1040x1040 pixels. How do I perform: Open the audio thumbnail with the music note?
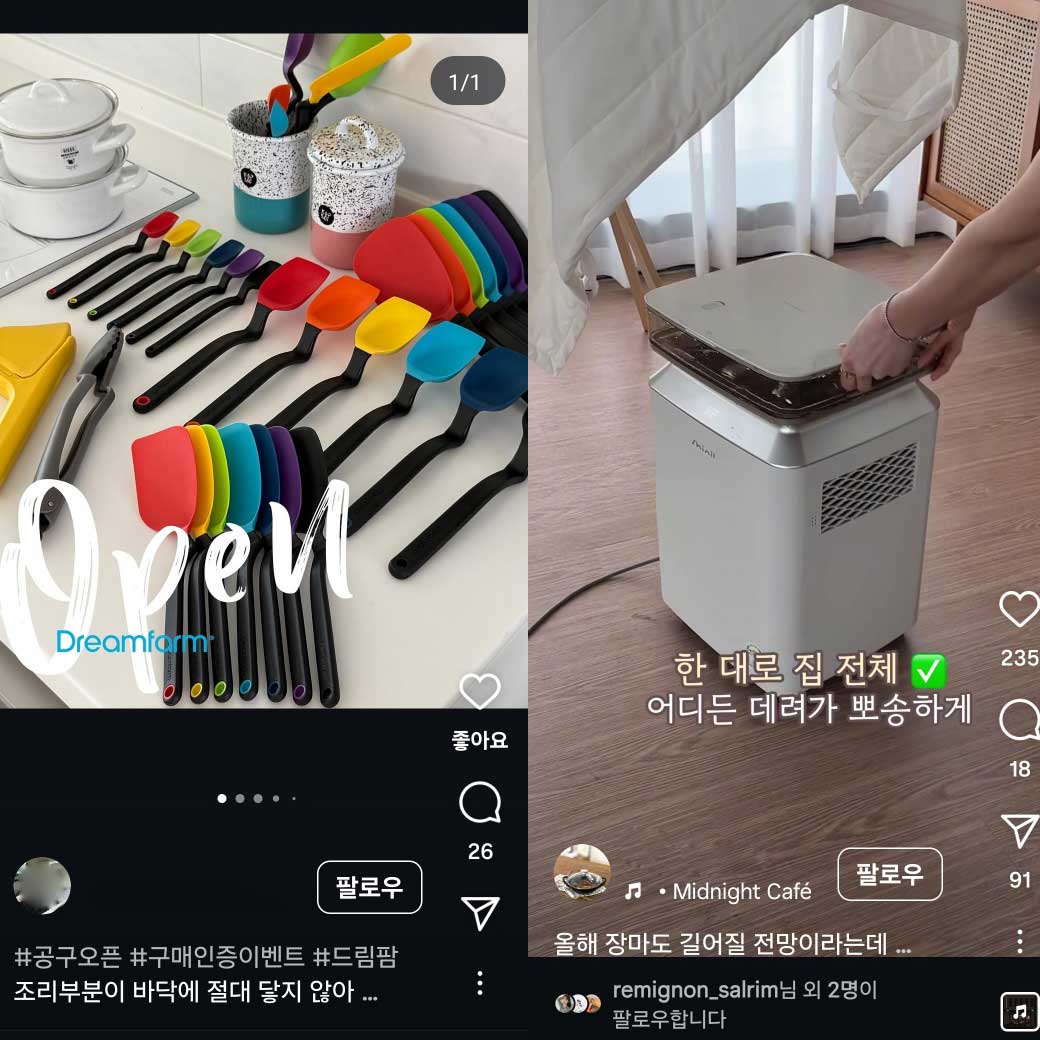tap(1019, 1012)
